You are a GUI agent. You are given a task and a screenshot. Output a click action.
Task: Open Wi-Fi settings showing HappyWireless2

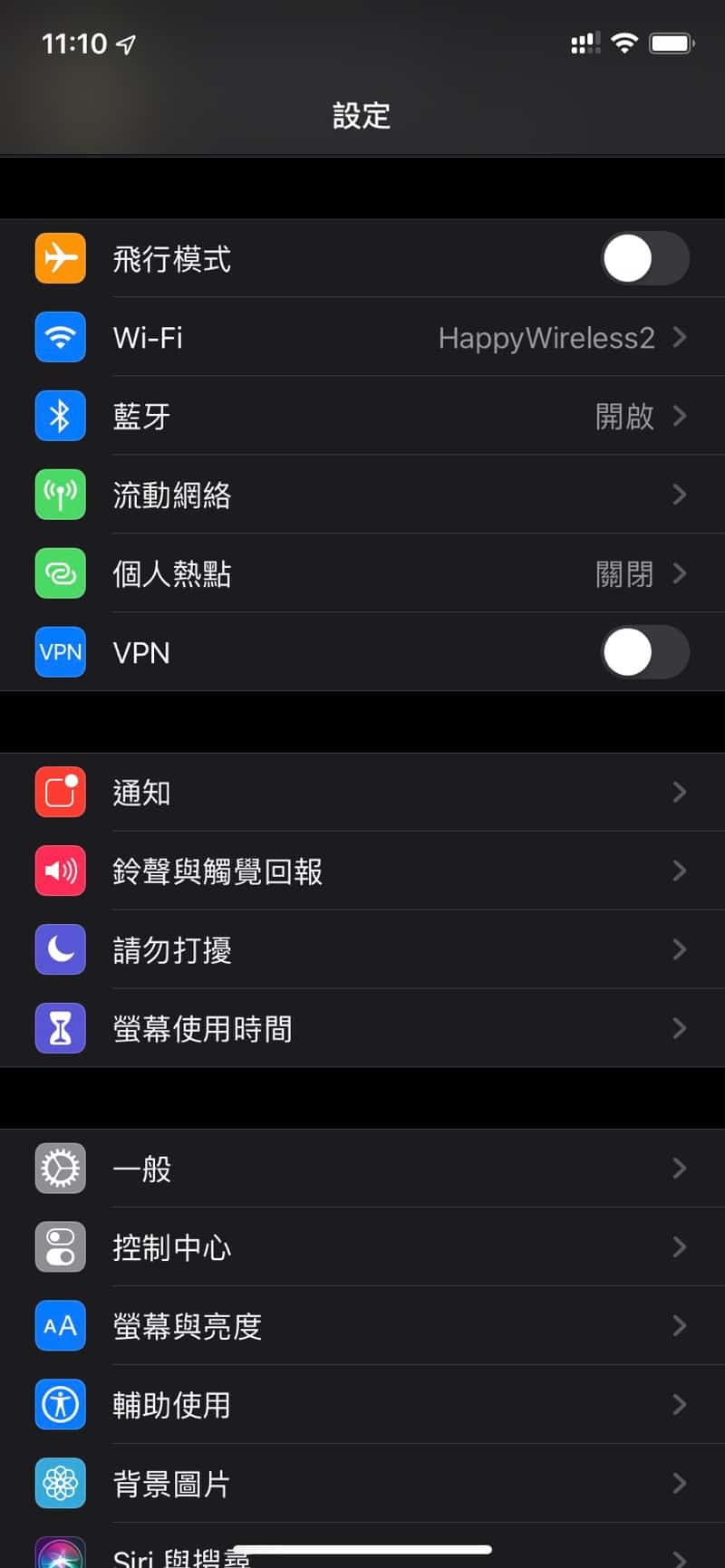[x=362, y=338]
